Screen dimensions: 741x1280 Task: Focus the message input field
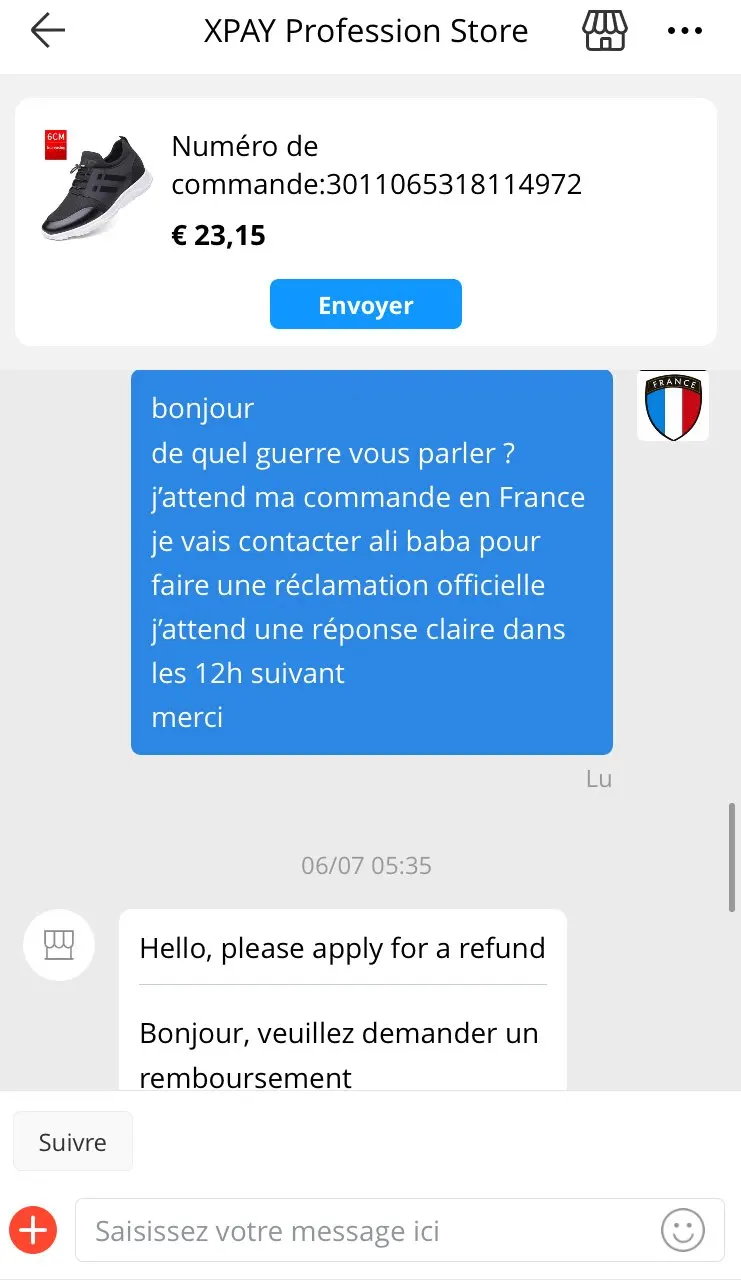(370, 1230)
